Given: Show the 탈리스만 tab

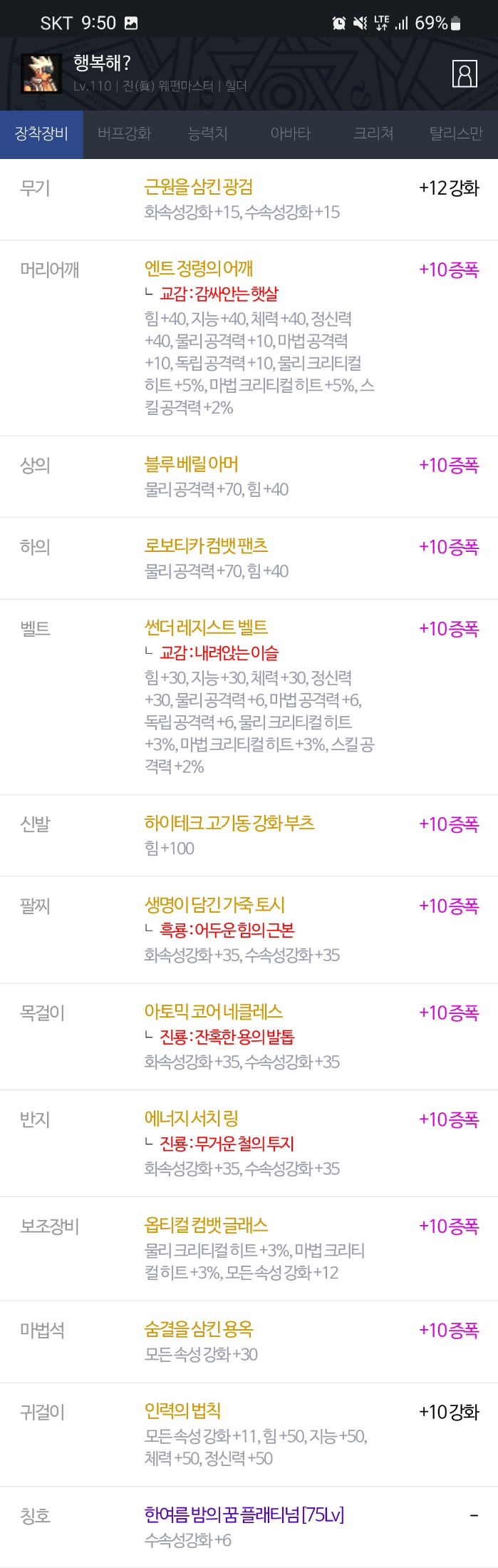Looking at the screenshot, I should (456, 134).
